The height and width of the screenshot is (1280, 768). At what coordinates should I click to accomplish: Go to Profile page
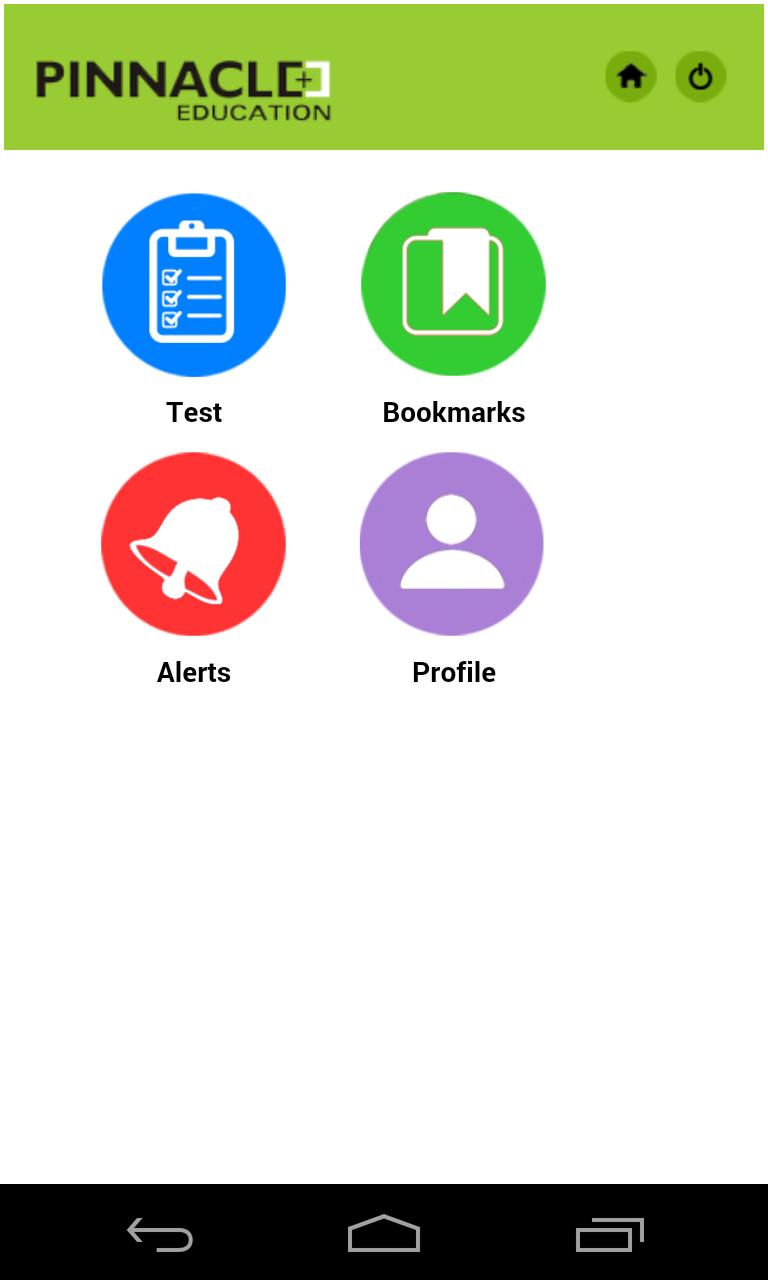pyautogui.click(x=452, y=544)
